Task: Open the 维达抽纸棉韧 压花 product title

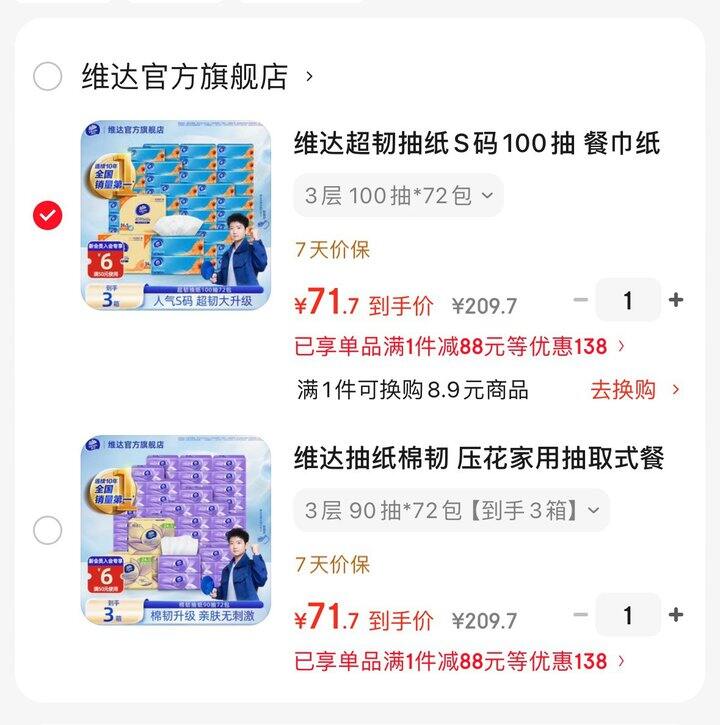Action: click(479, 459)
